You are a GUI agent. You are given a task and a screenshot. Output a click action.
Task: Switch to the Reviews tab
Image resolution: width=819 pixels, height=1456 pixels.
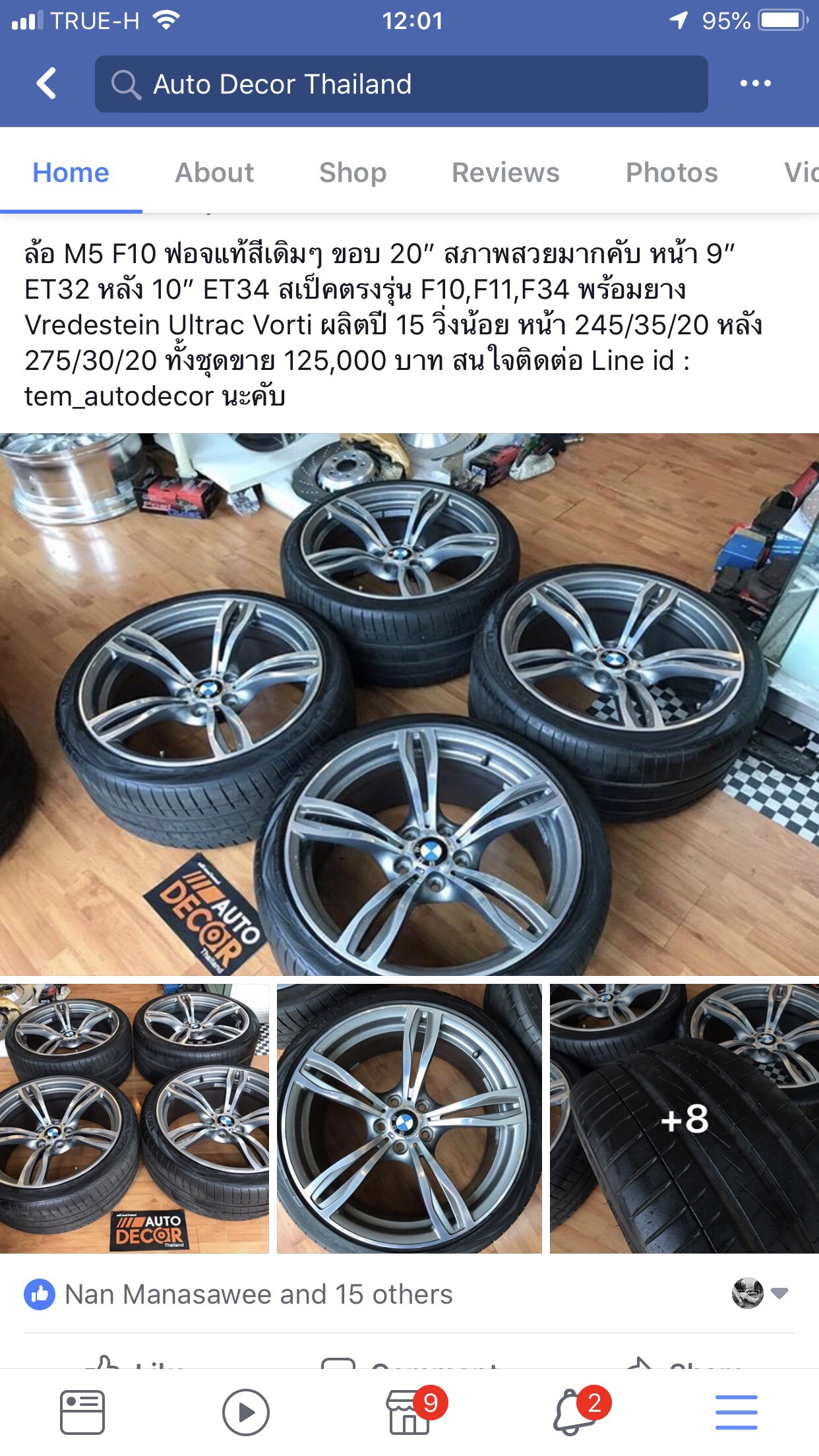click(x=505, y=173)
